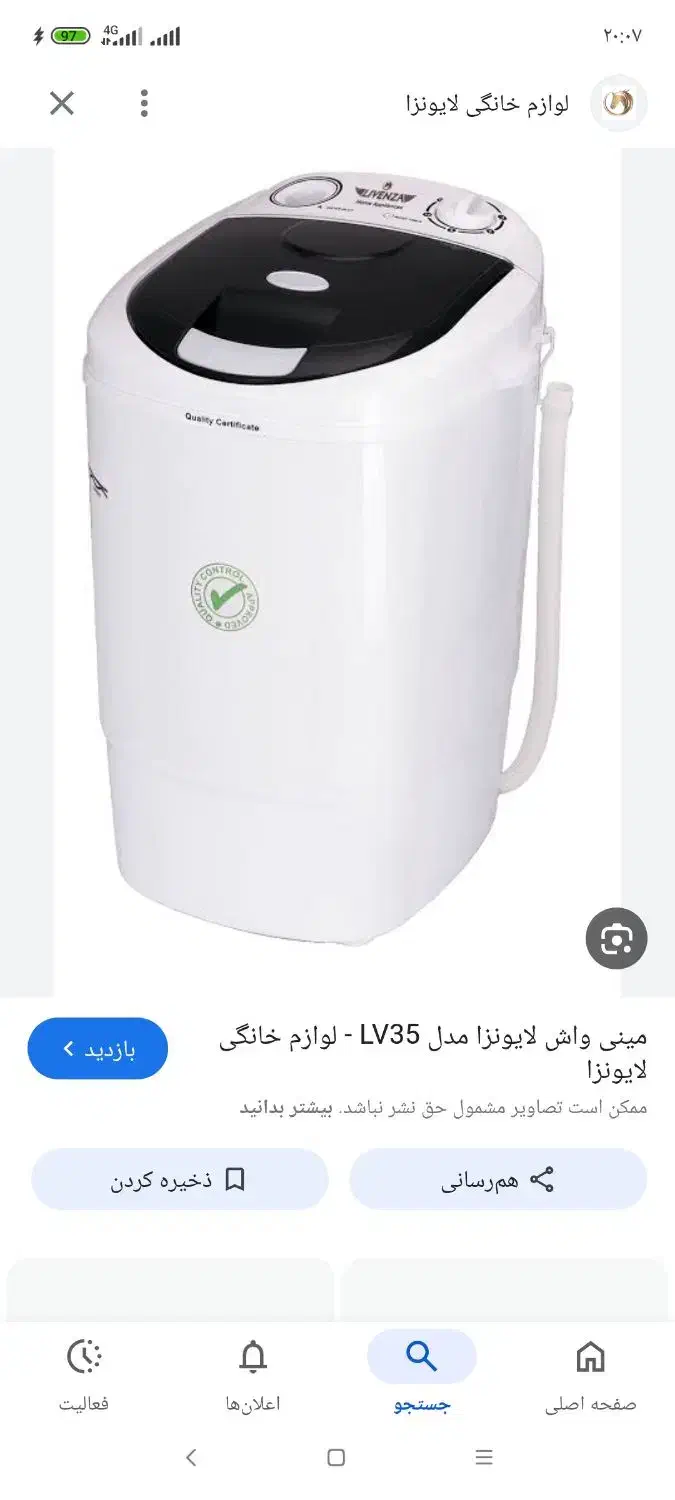The width and height of the screenshot is (675, 1500).
Task: Share this image via هم‌رسانی
Action: [x=498, y=1180]
